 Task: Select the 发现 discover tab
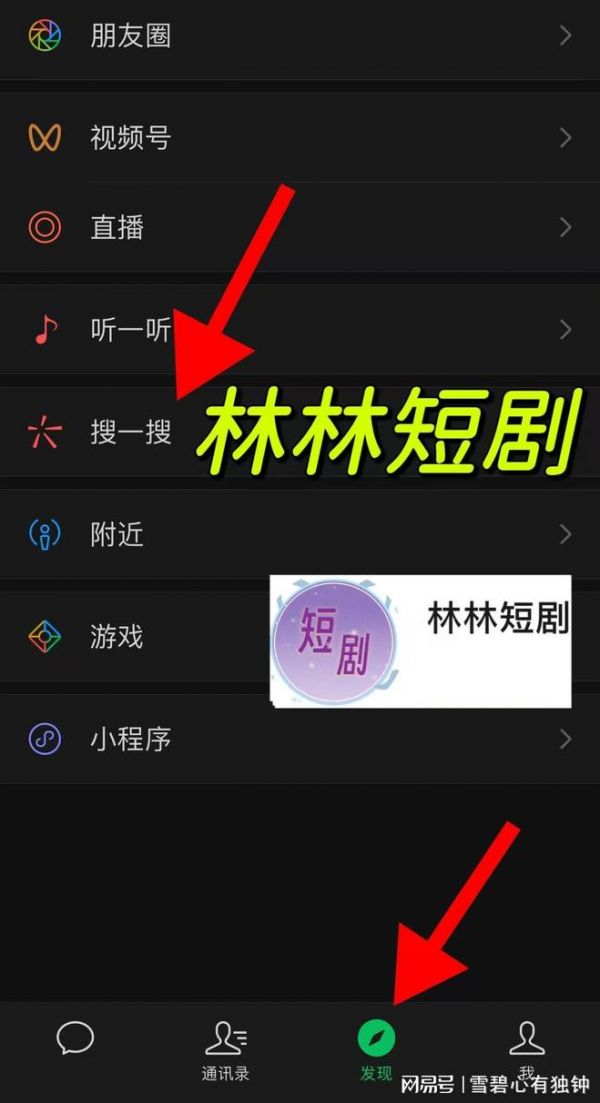click(376, 1050)
